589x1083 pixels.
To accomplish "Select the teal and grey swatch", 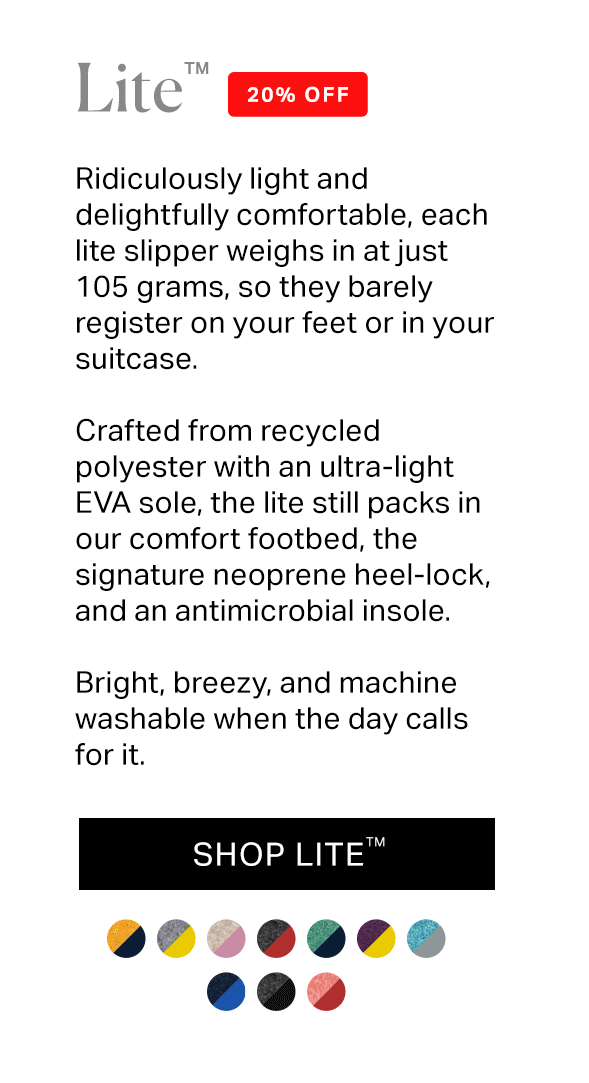I will 426,939.
